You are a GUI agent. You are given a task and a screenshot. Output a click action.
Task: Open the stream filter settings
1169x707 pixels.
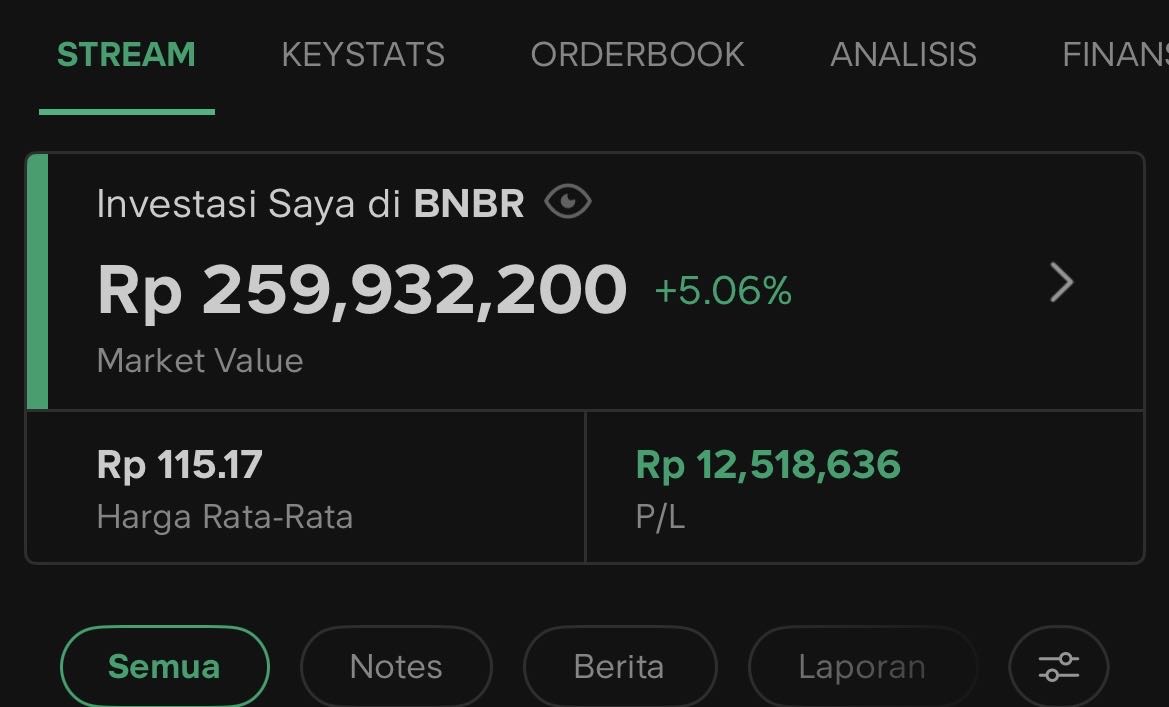tap(1058, 666)
